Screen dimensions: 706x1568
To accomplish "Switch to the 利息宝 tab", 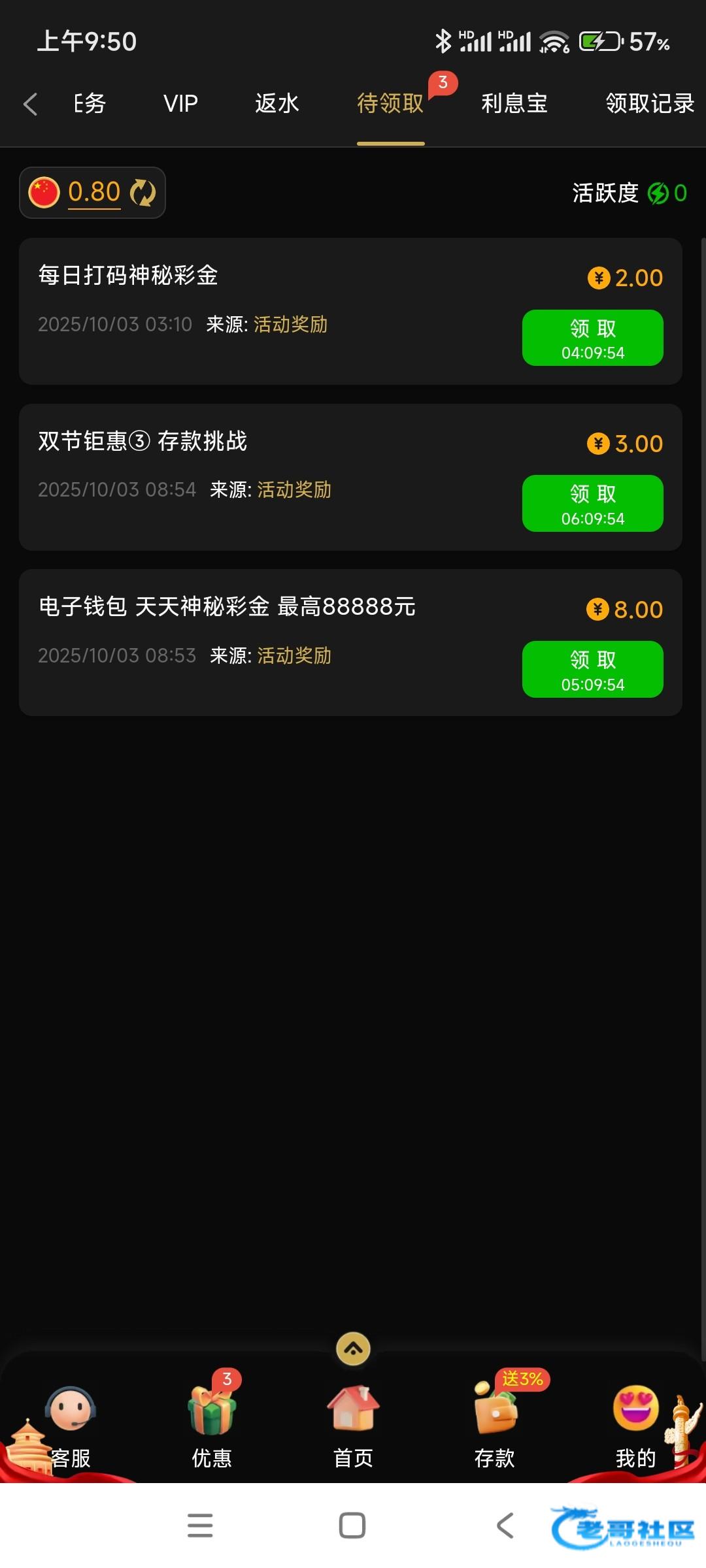I will 514,104.
